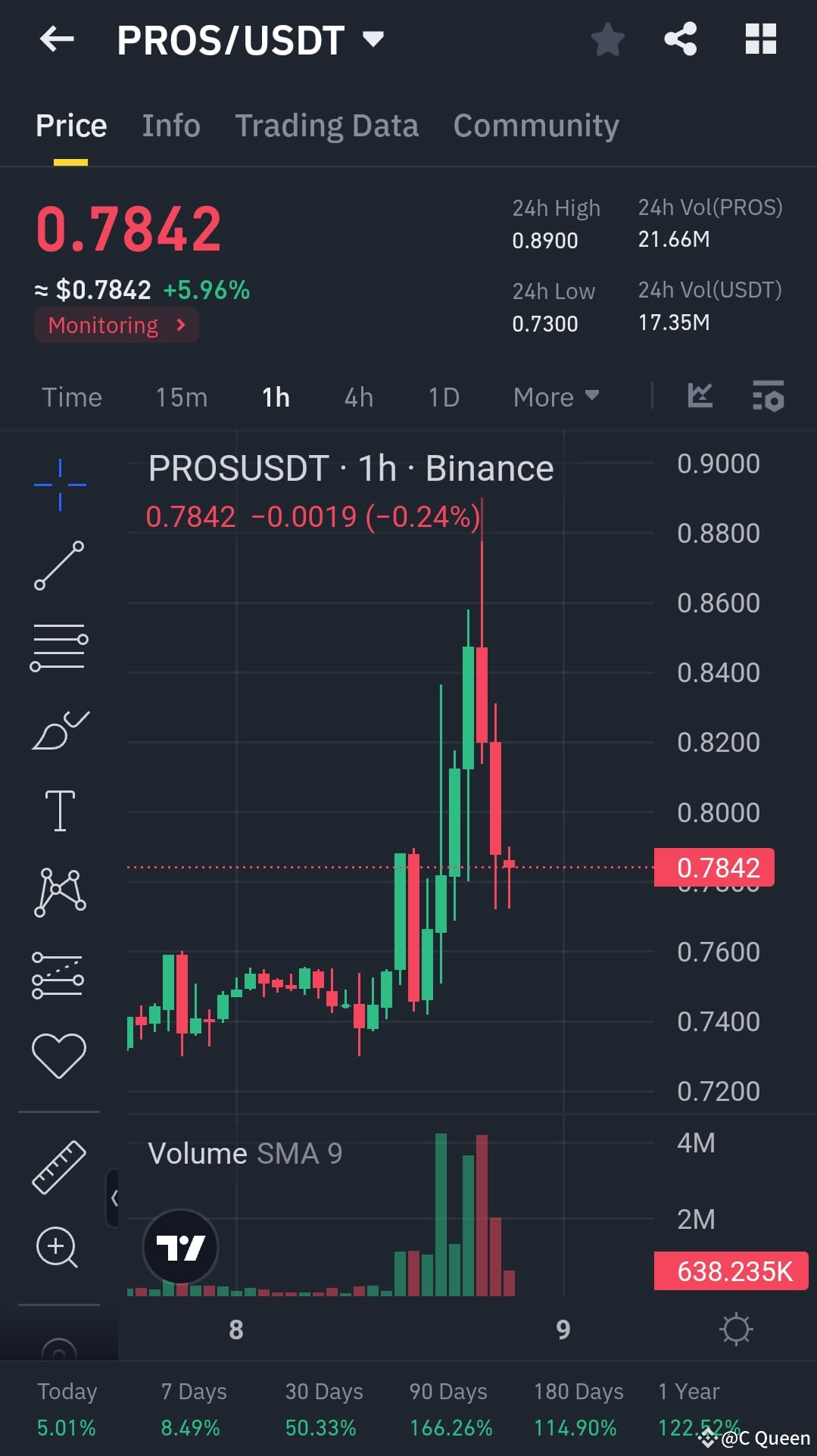Image resolution: width=817 pixels, height=1456 pixels.
Task: Select the trend line drawing tool
Action: click(59, 564)
